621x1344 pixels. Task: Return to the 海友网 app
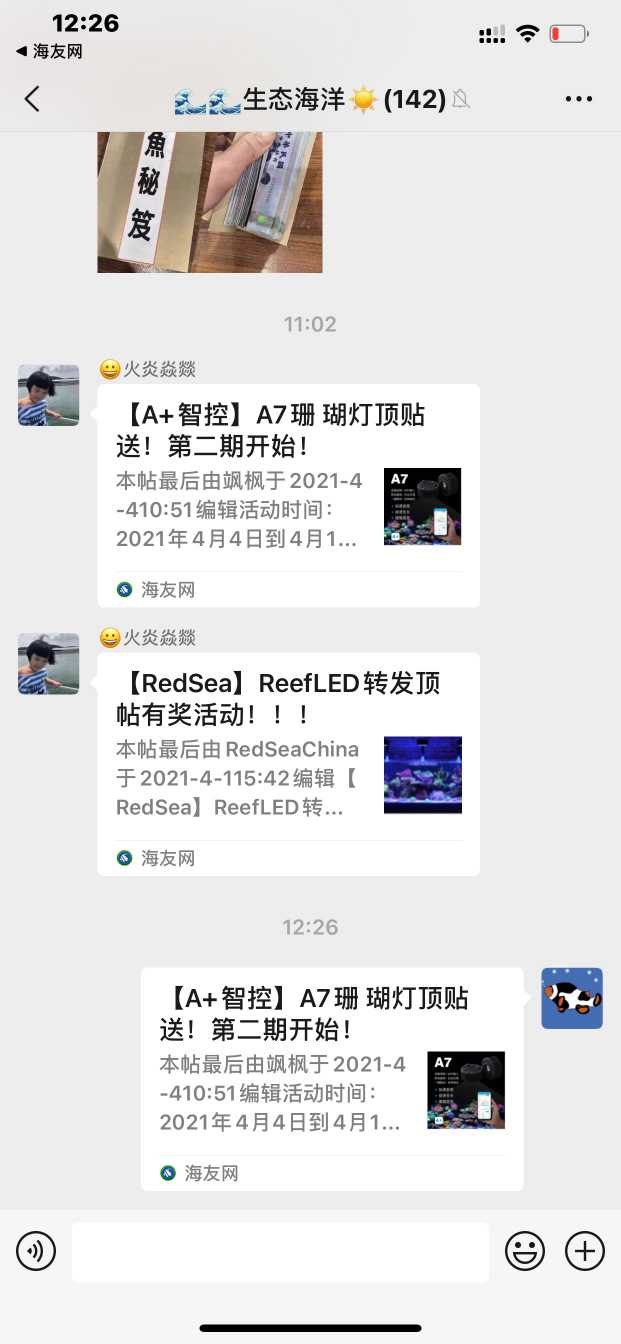[48, 51]
